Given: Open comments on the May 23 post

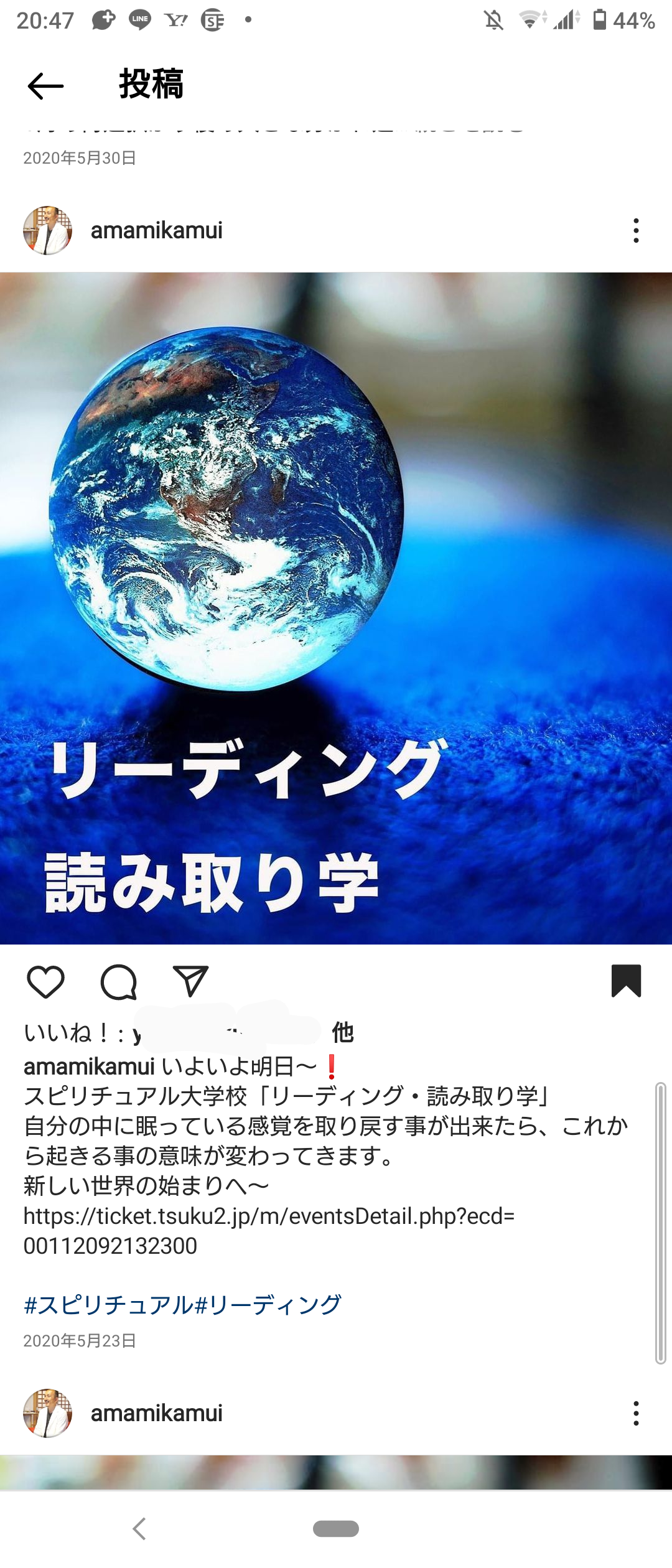Looking at the screenshot, I should 118,982.
